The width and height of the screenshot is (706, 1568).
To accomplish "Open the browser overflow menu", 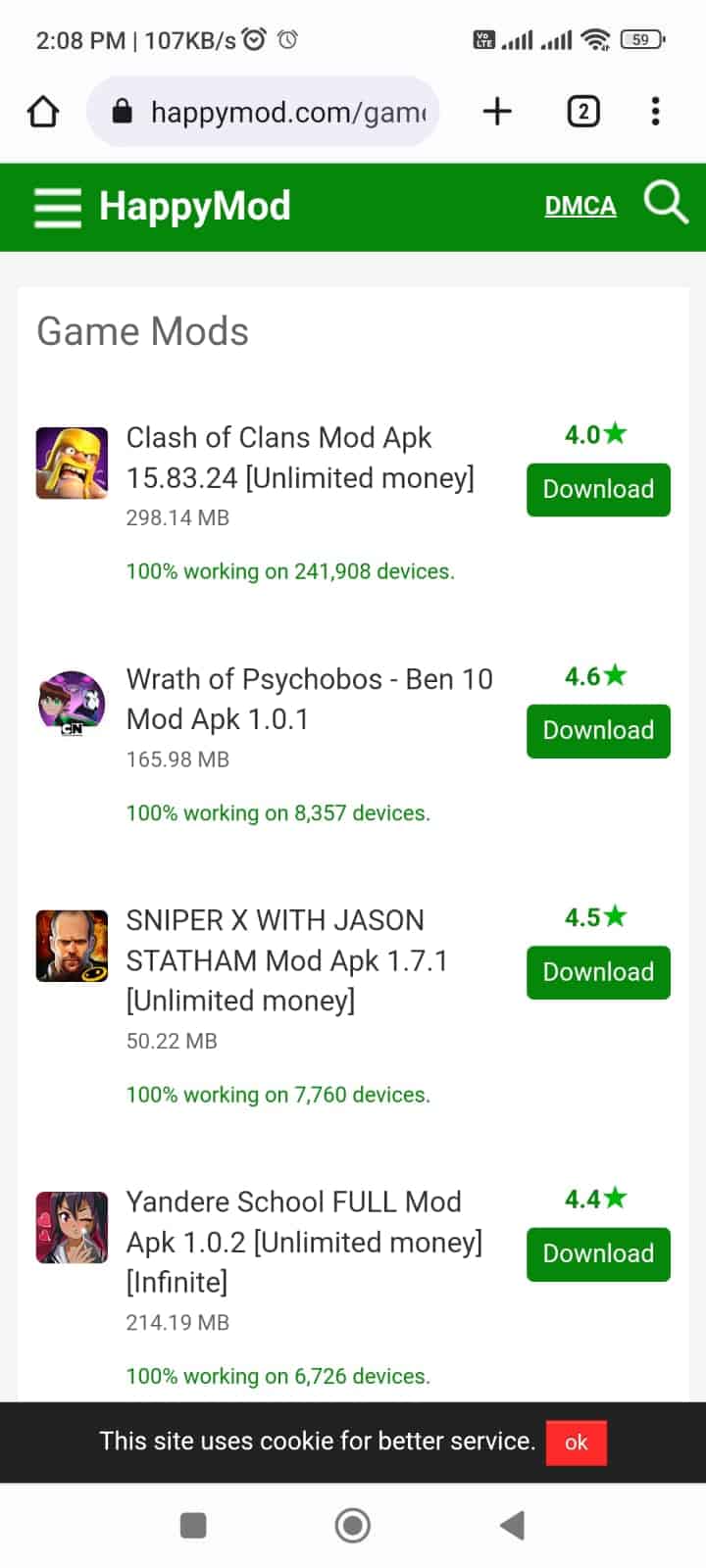I will click(655, 112).
